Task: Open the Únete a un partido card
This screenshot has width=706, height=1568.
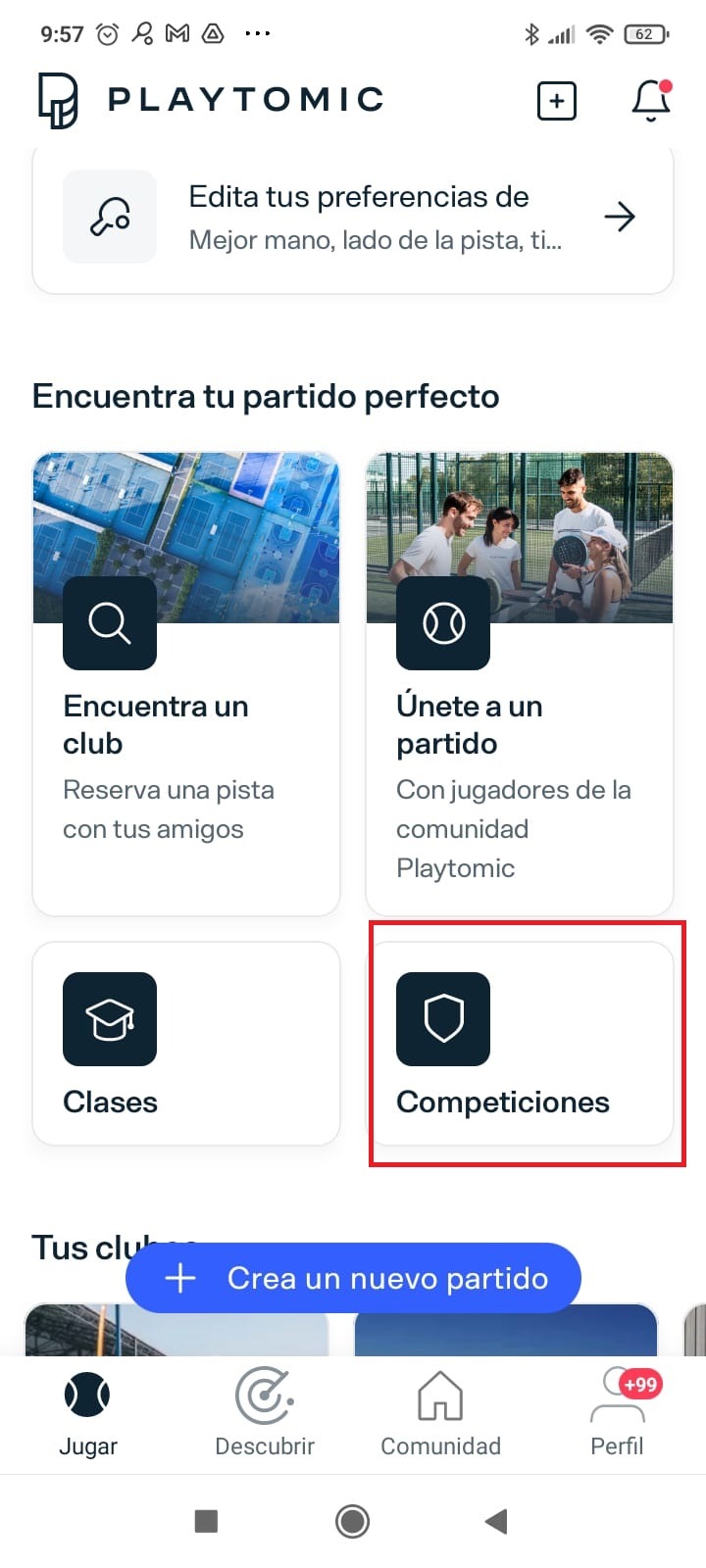Action: (x=520, y=683)
